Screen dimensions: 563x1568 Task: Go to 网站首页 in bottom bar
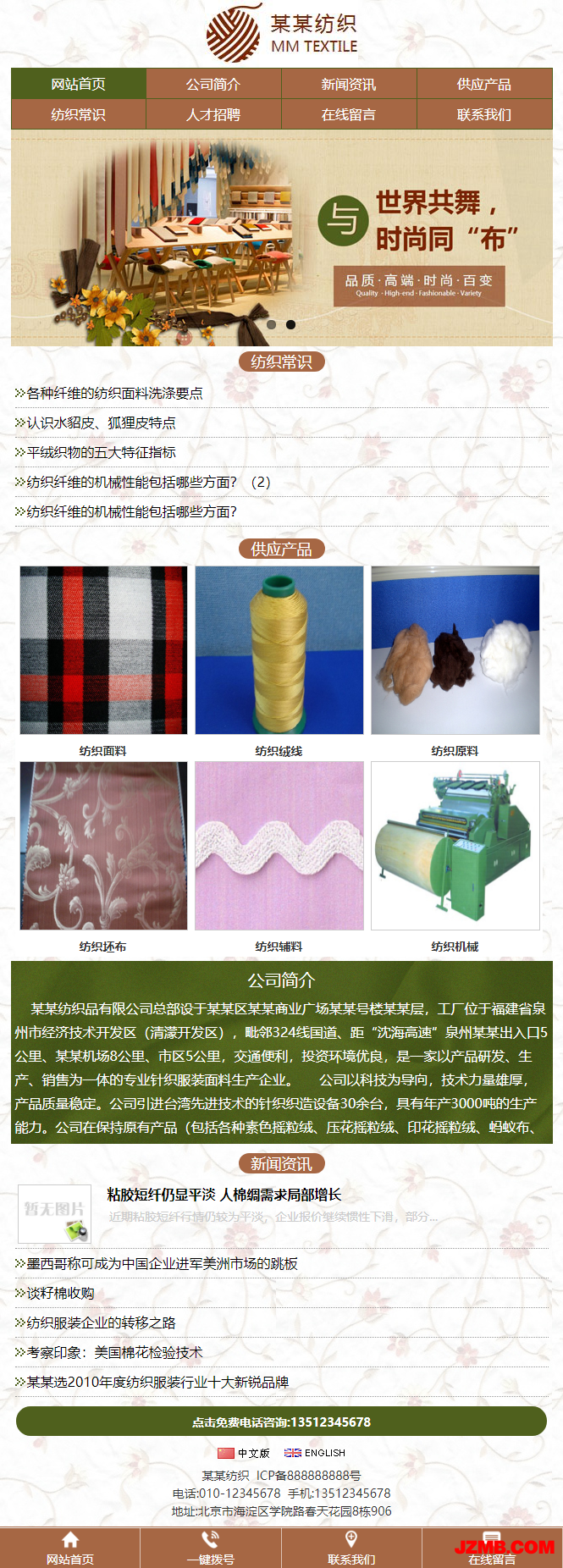point(70,1549)
